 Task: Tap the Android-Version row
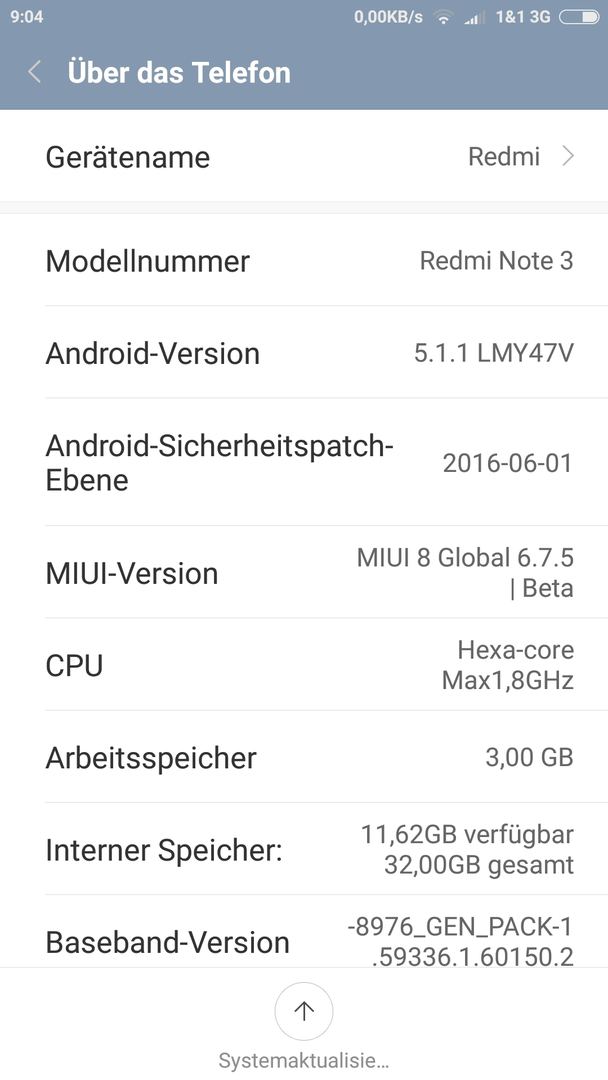(304, 353)
